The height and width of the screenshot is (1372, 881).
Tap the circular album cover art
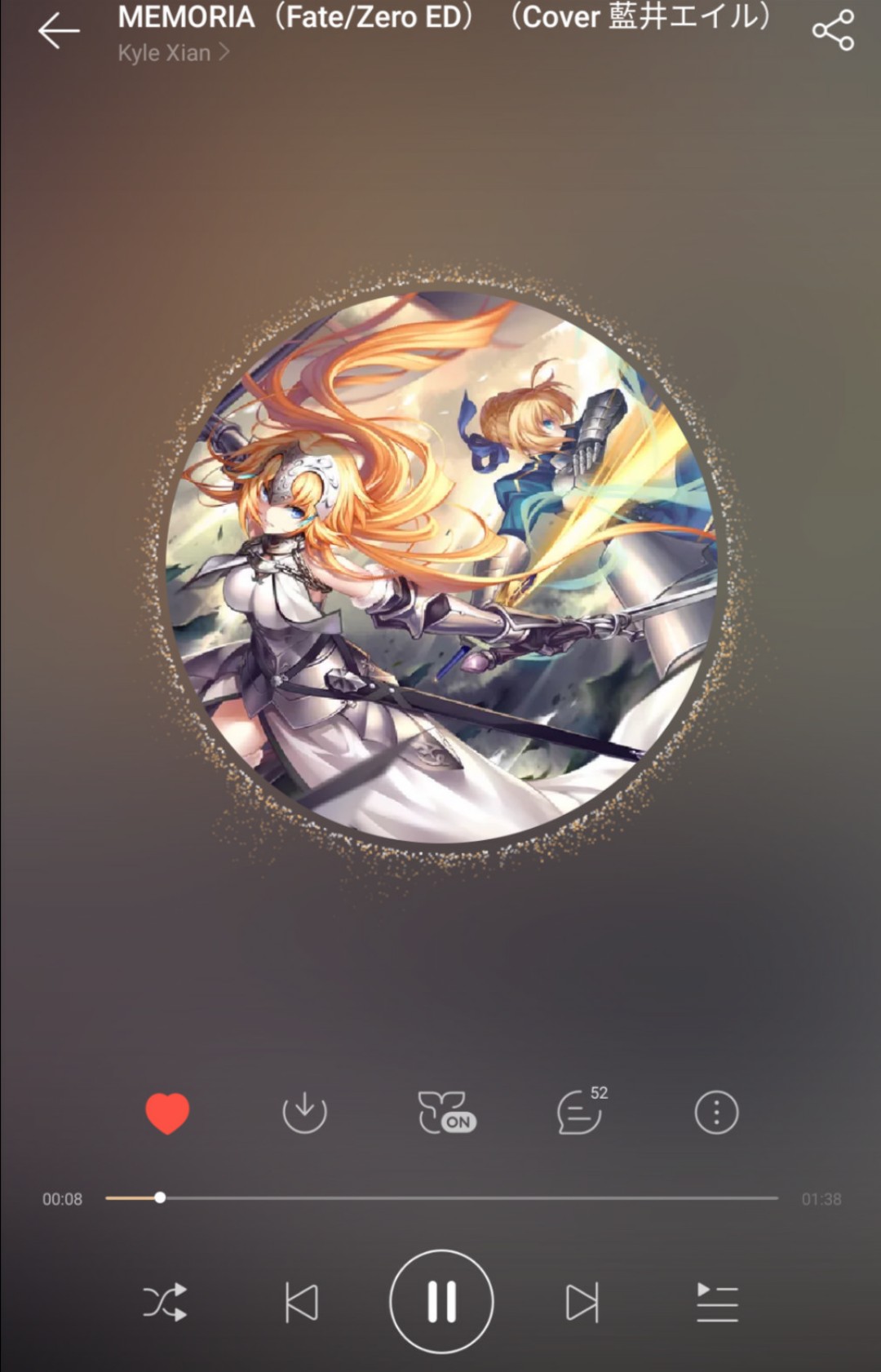tap(441, 567)
